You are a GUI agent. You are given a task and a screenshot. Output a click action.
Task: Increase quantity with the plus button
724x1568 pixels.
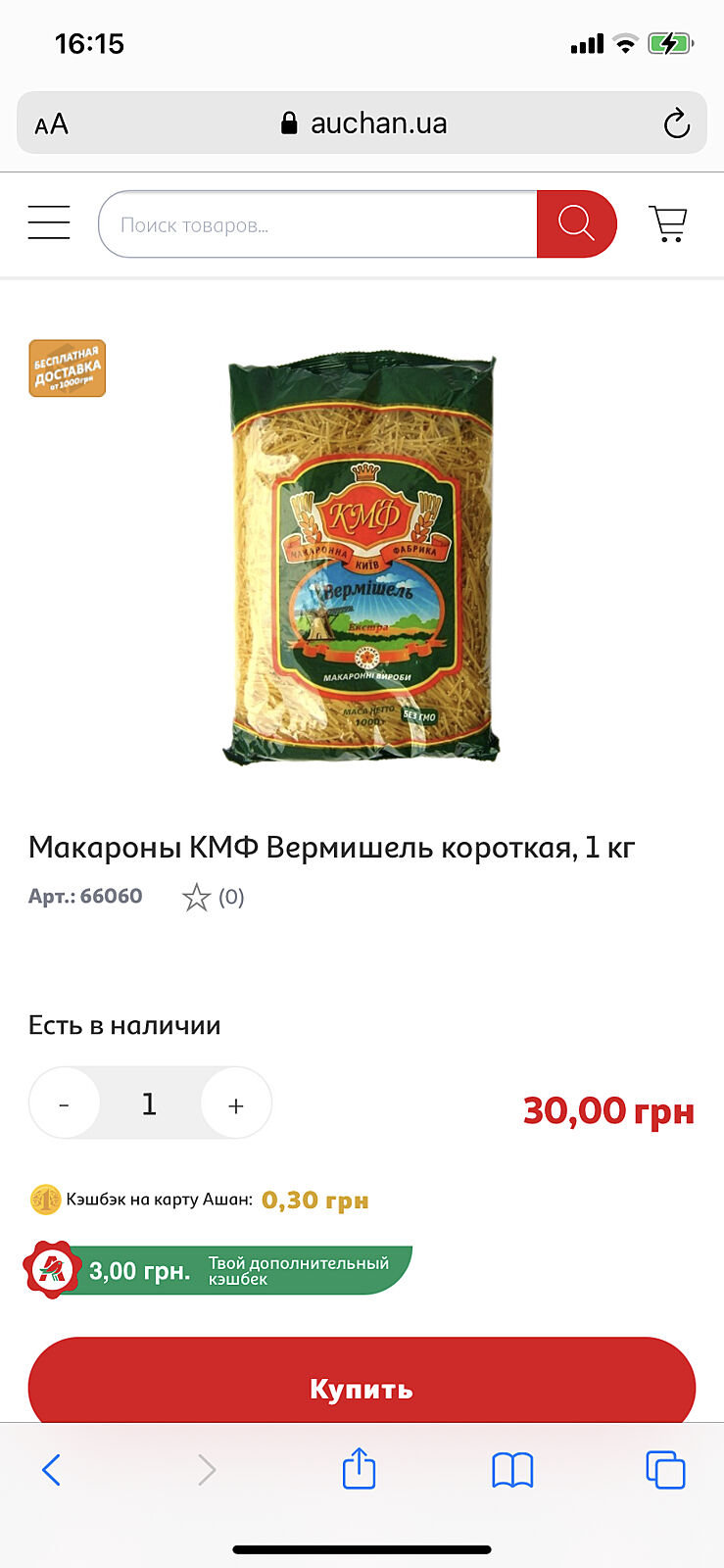point(235,1104)
